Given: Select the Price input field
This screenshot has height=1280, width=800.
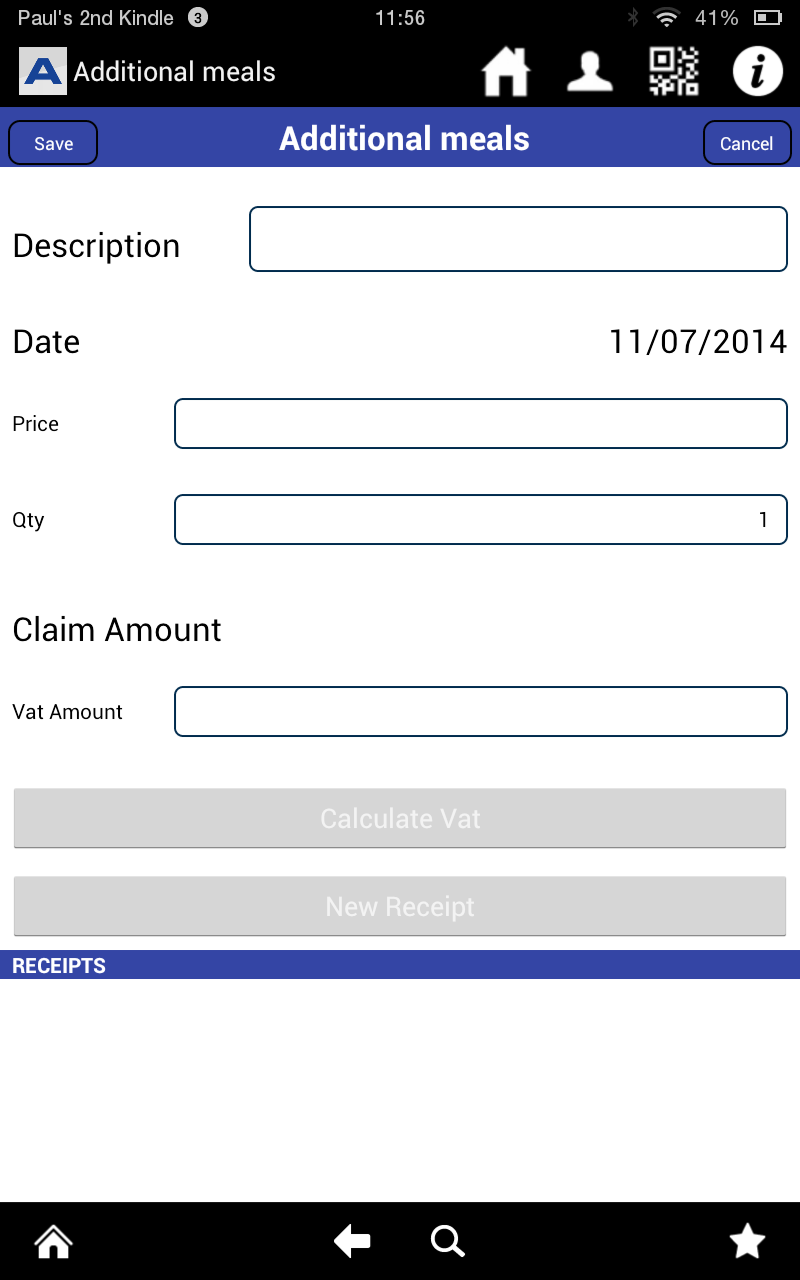Looking at the screenshot, I should click(481, 423).
